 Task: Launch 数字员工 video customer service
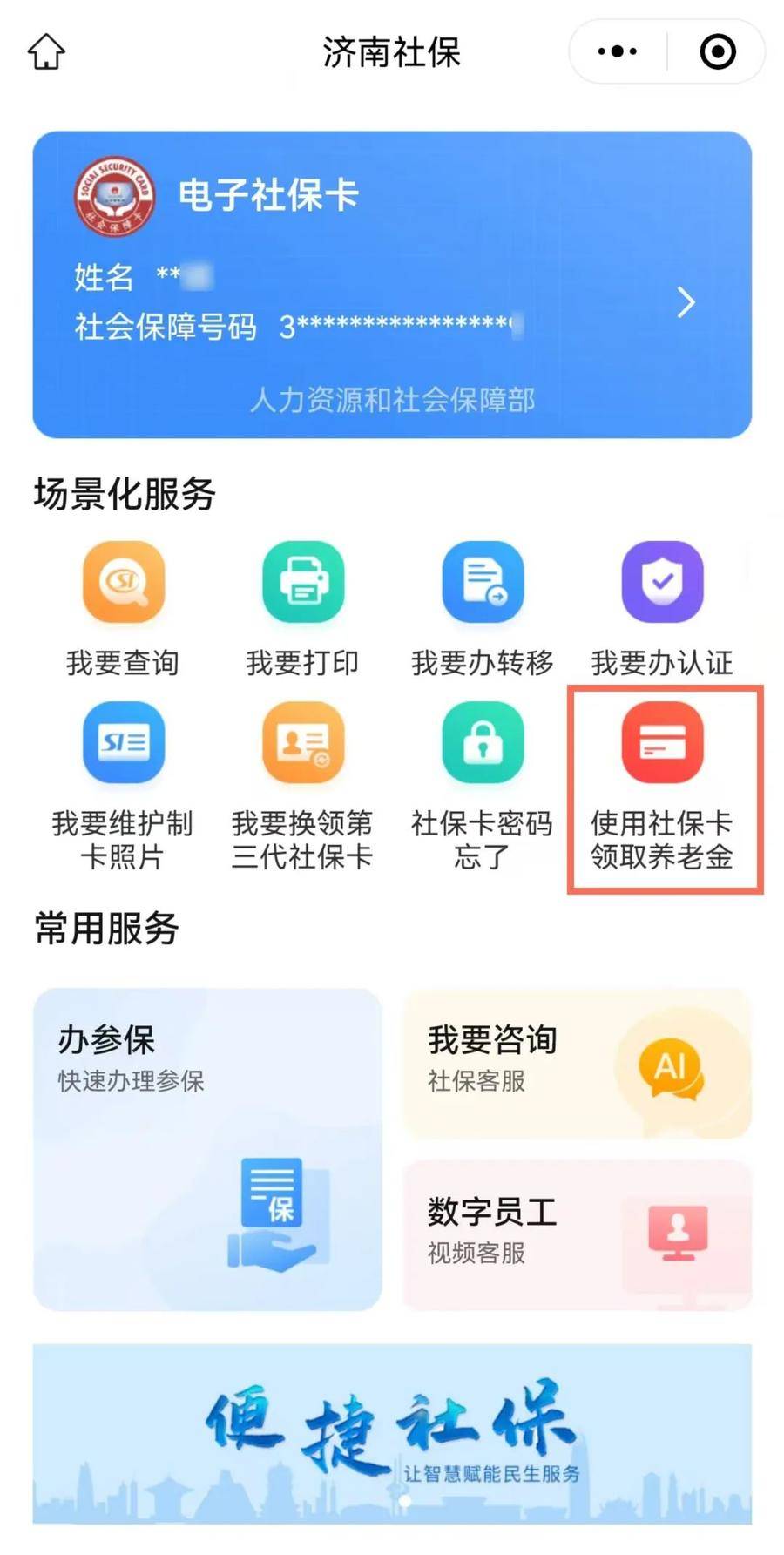577,1234
